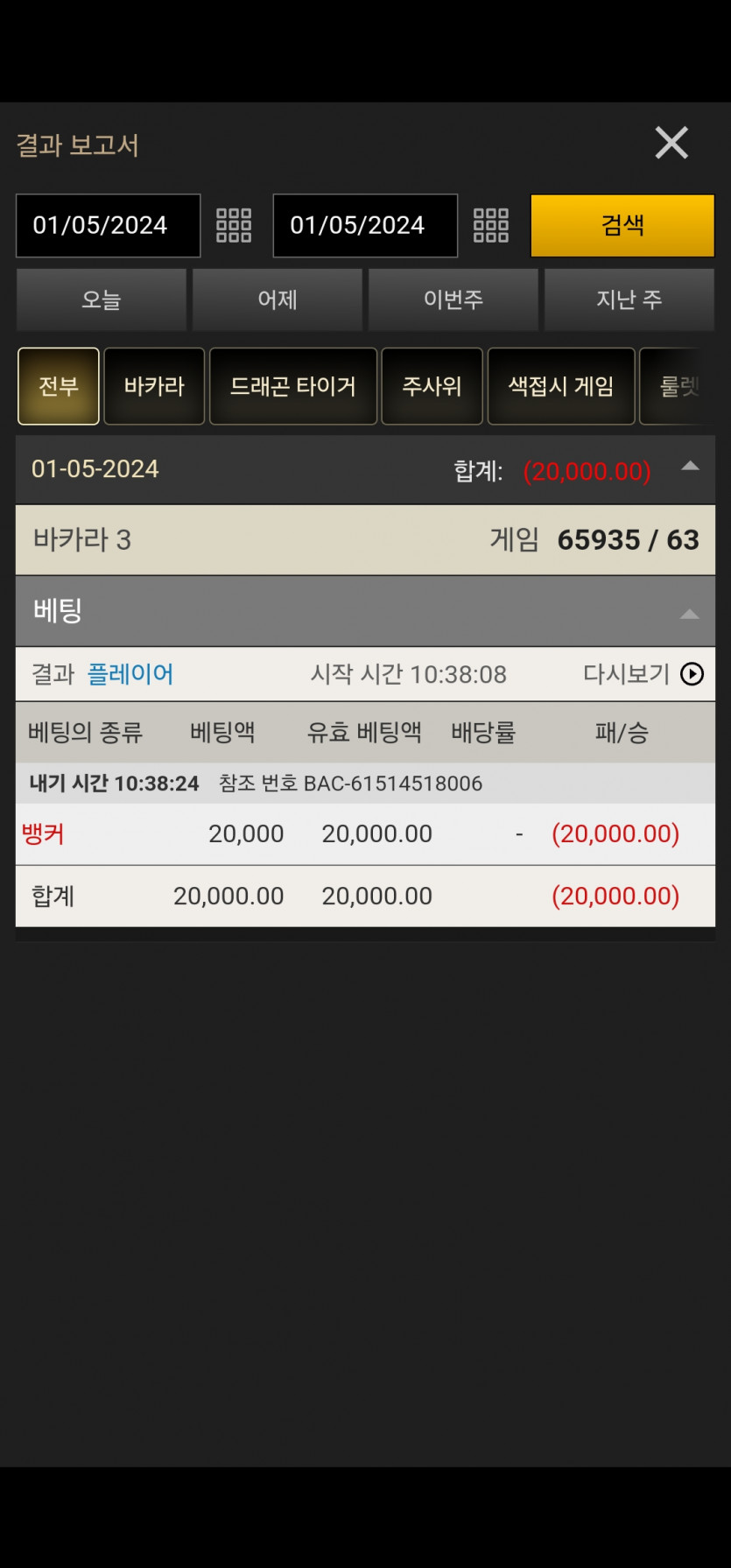The width and height of the screenshot is (731, 1568).
Task: Collapse the 01-05-2024 date section
Action: coord(690,468)
